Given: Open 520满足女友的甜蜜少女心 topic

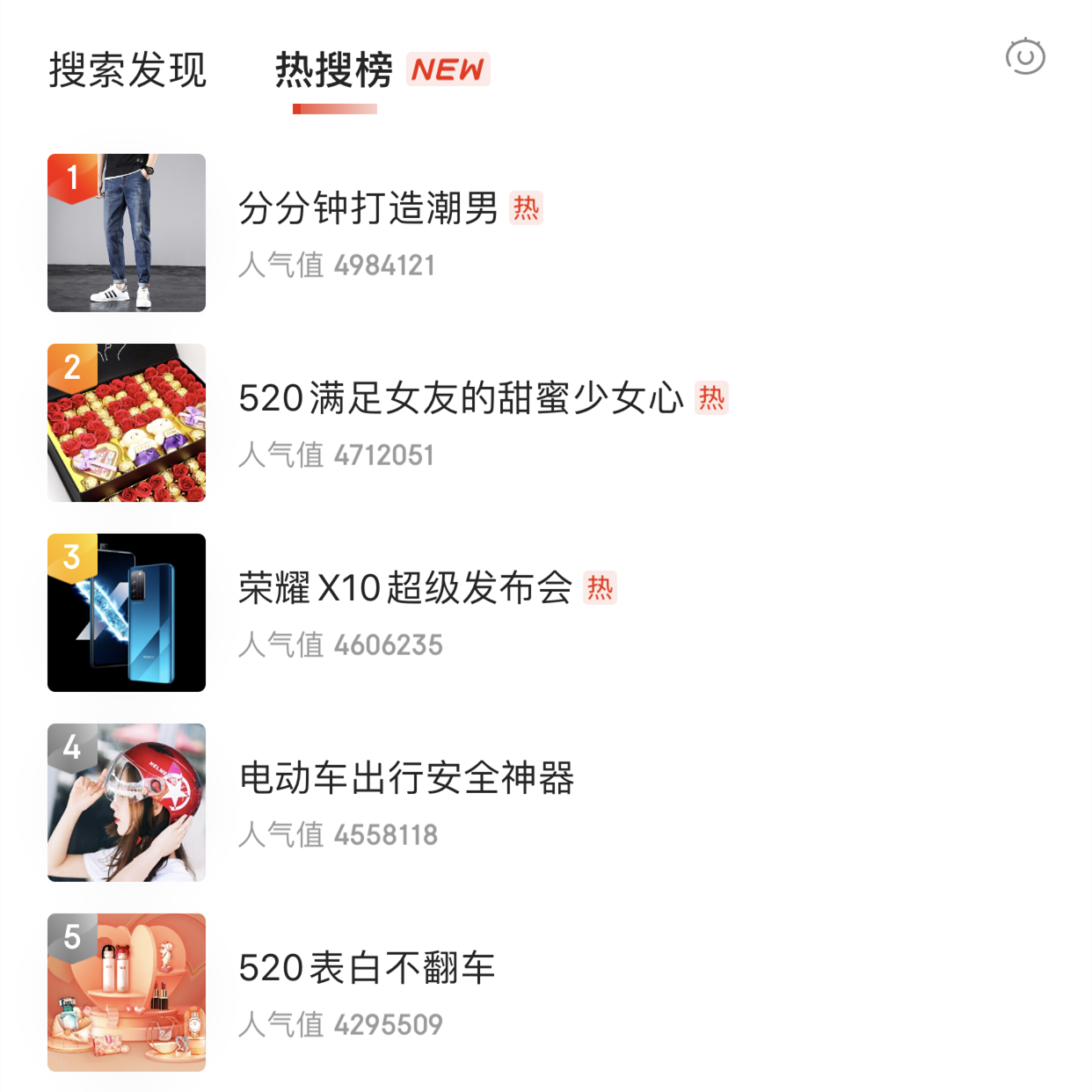Looking at the screenshot, I should [461, 399].
